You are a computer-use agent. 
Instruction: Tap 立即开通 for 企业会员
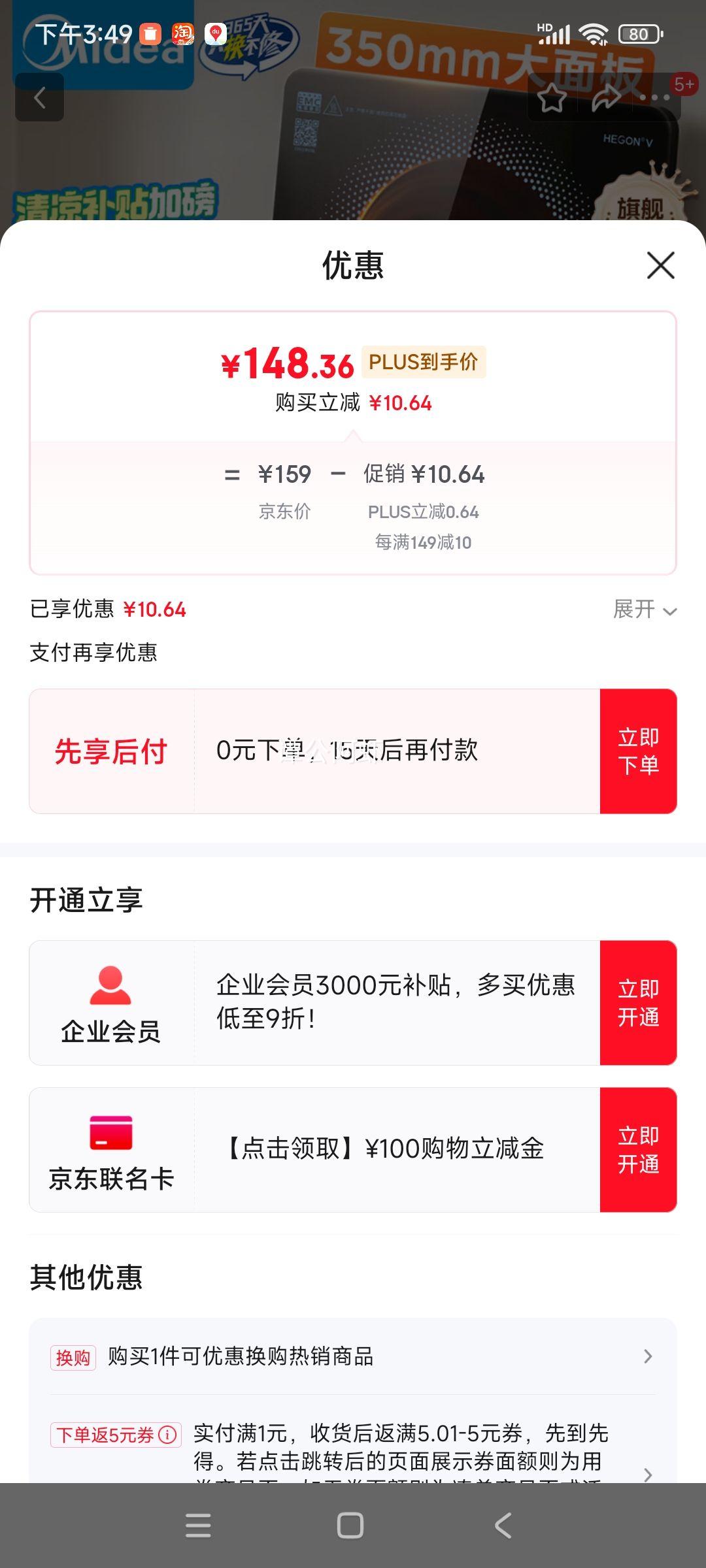(x=638, y=1003)
